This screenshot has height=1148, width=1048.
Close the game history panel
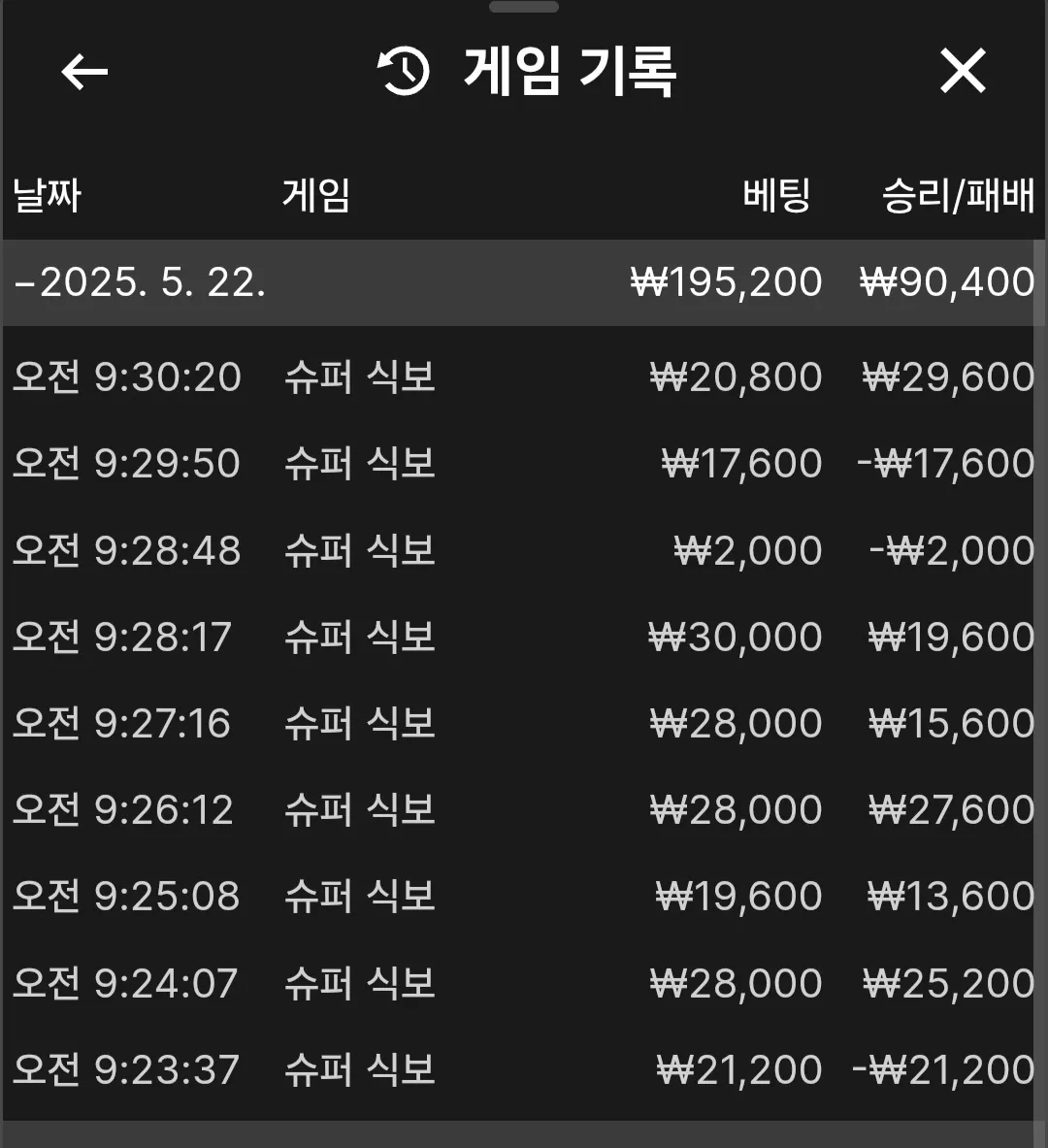tap(963, 71)
